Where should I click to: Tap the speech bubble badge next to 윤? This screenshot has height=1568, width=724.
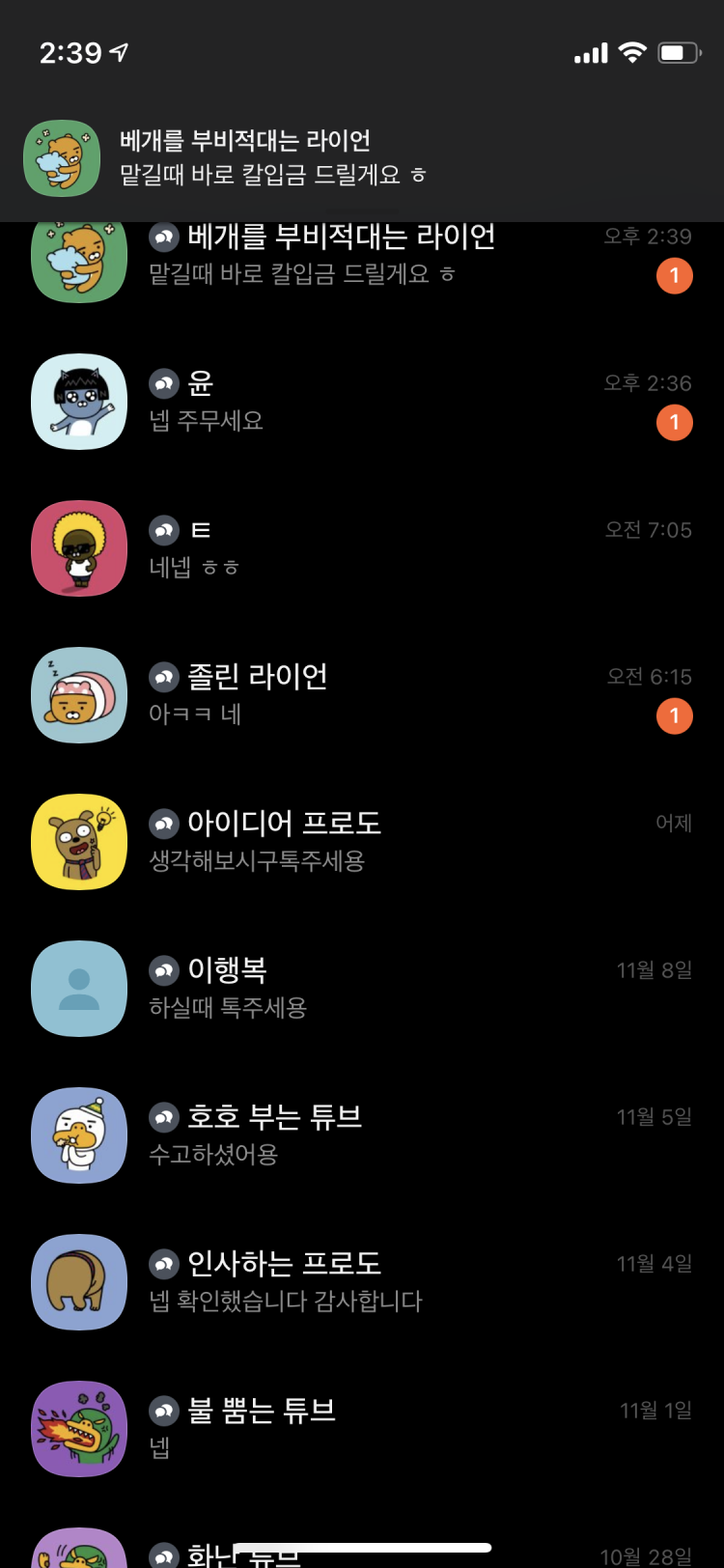click(164, 381)
